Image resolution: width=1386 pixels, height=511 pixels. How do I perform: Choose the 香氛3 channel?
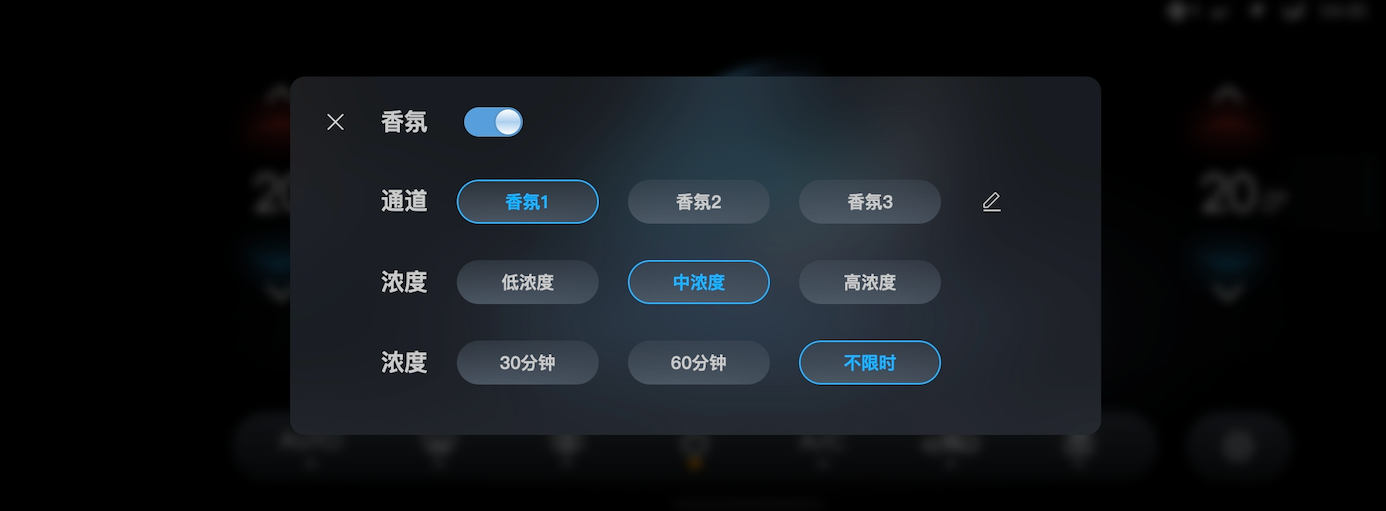tap(869, 202)
